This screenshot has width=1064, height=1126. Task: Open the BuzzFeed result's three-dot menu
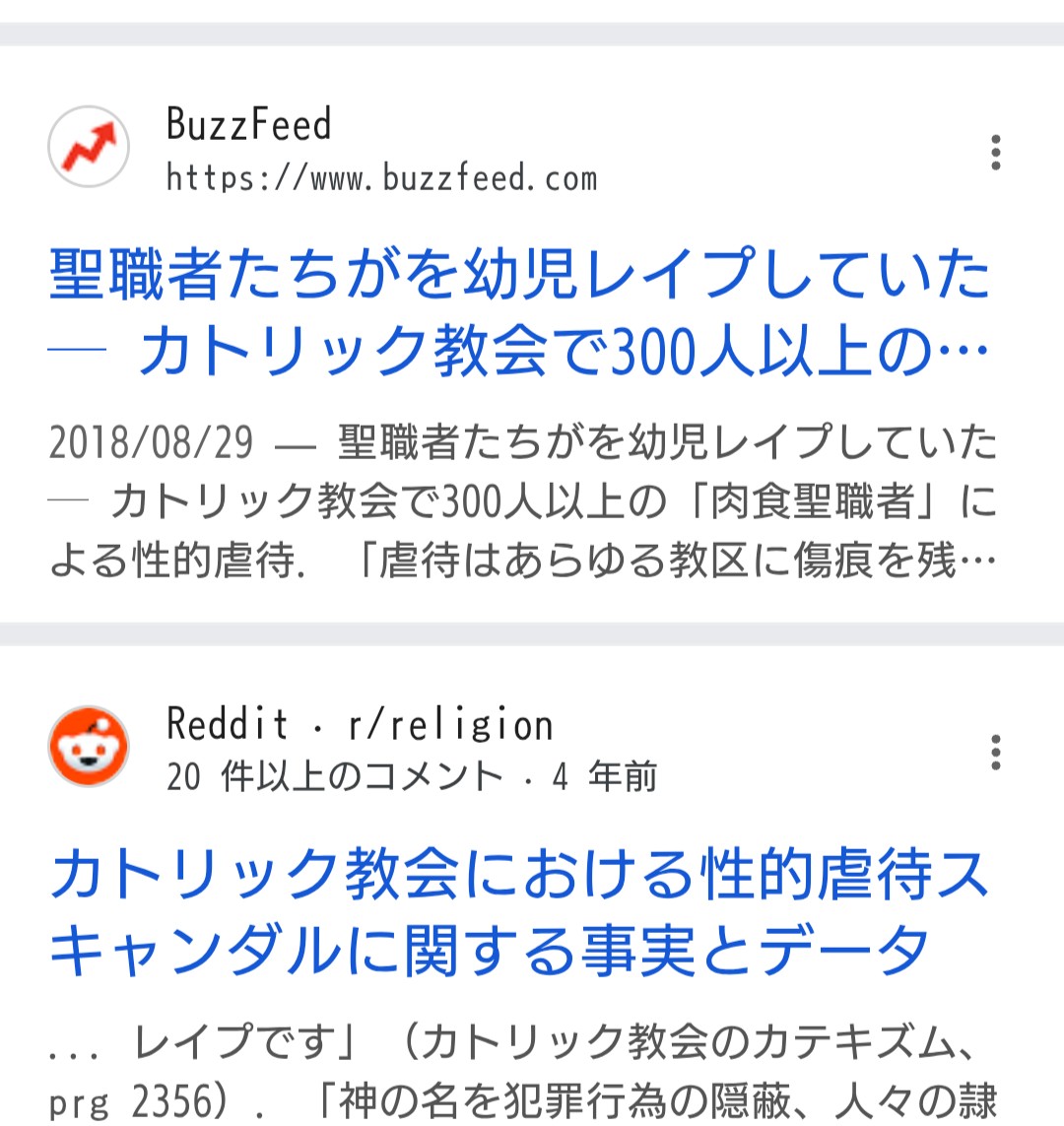pyautogui.click(x=996, y=153)
